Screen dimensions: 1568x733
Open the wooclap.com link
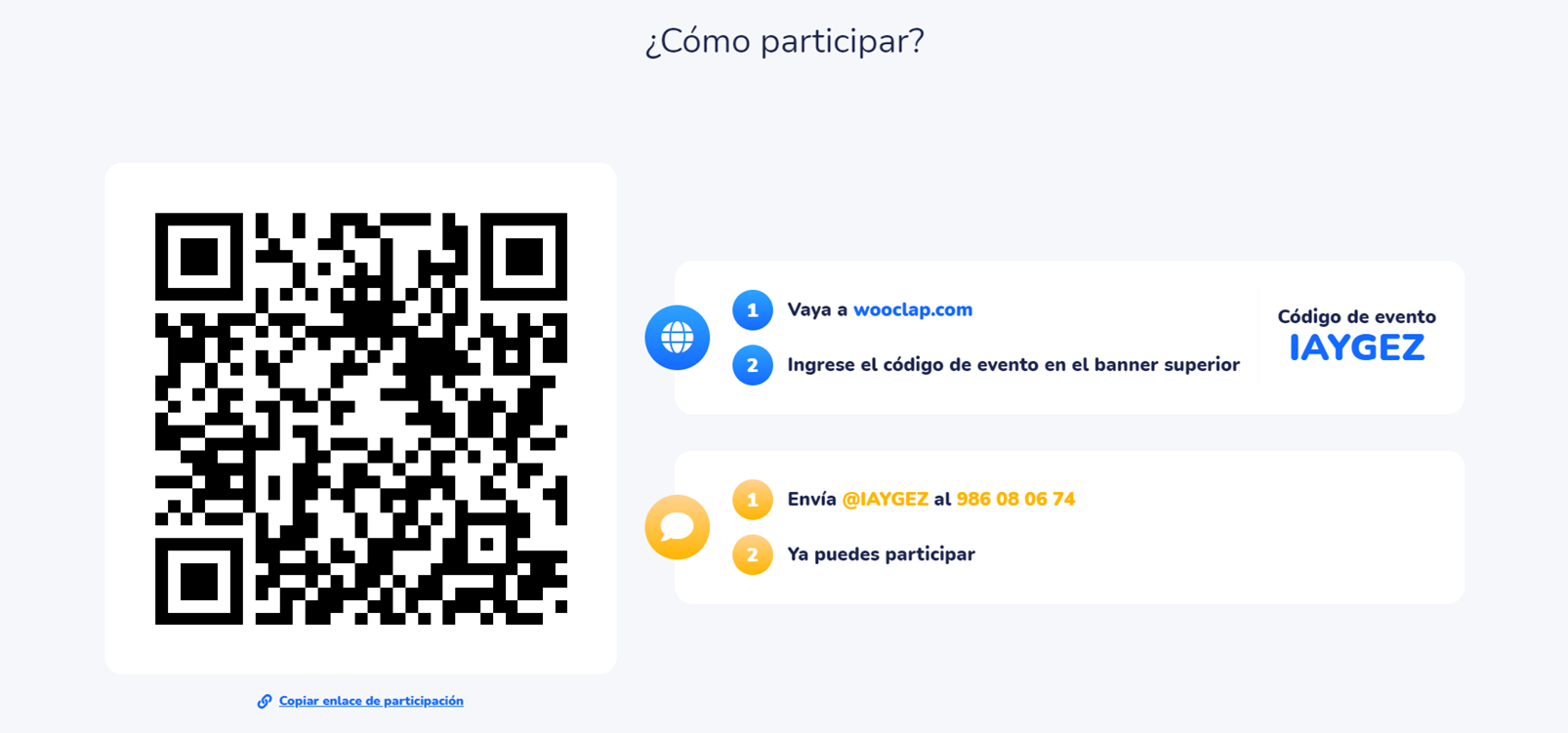(x=912, y=309)
